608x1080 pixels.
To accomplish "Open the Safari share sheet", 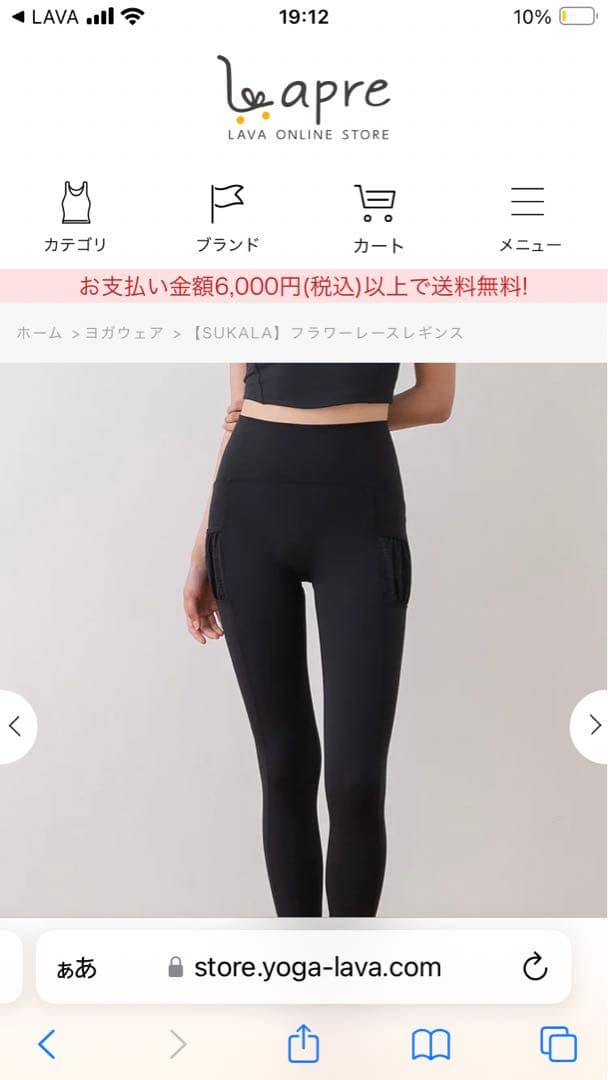I will click(x=303, y=1045).
